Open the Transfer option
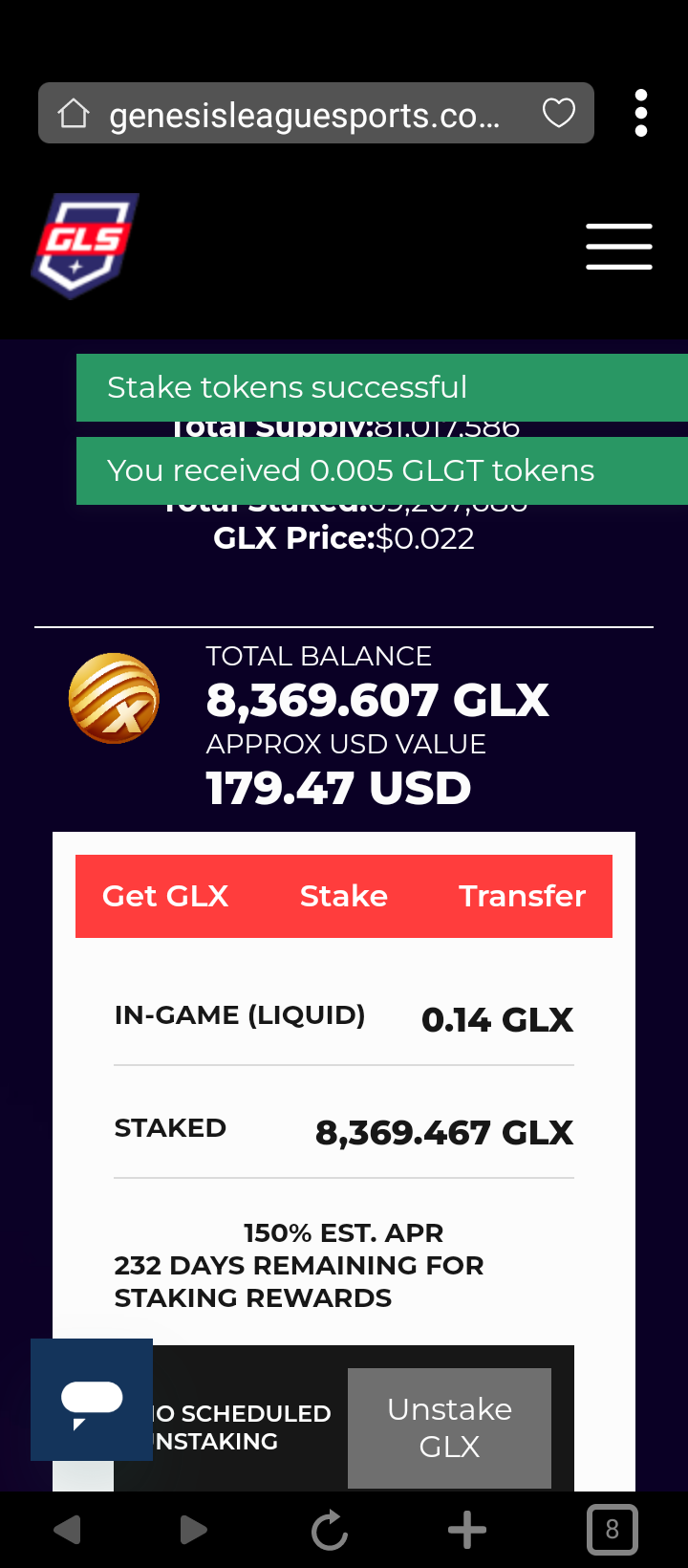 pos(522,896)
